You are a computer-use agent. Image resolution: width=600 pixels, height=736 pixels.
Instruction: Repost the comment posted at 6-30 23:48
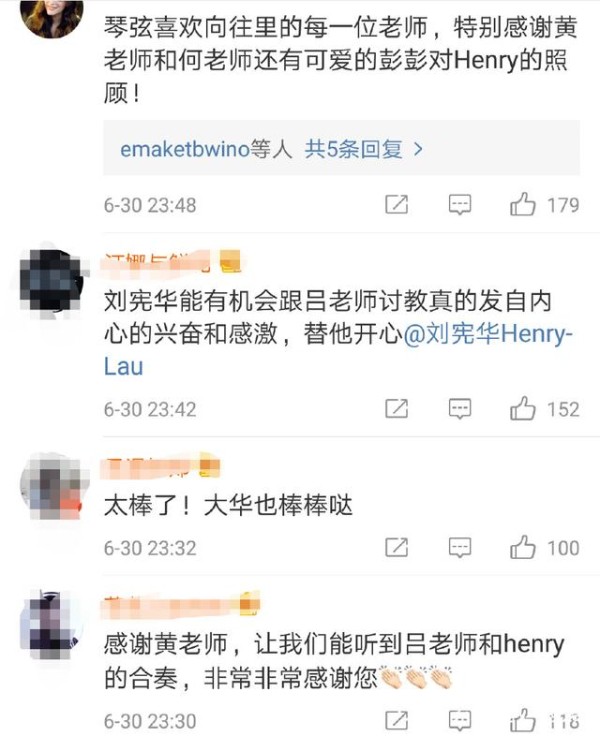397,205
